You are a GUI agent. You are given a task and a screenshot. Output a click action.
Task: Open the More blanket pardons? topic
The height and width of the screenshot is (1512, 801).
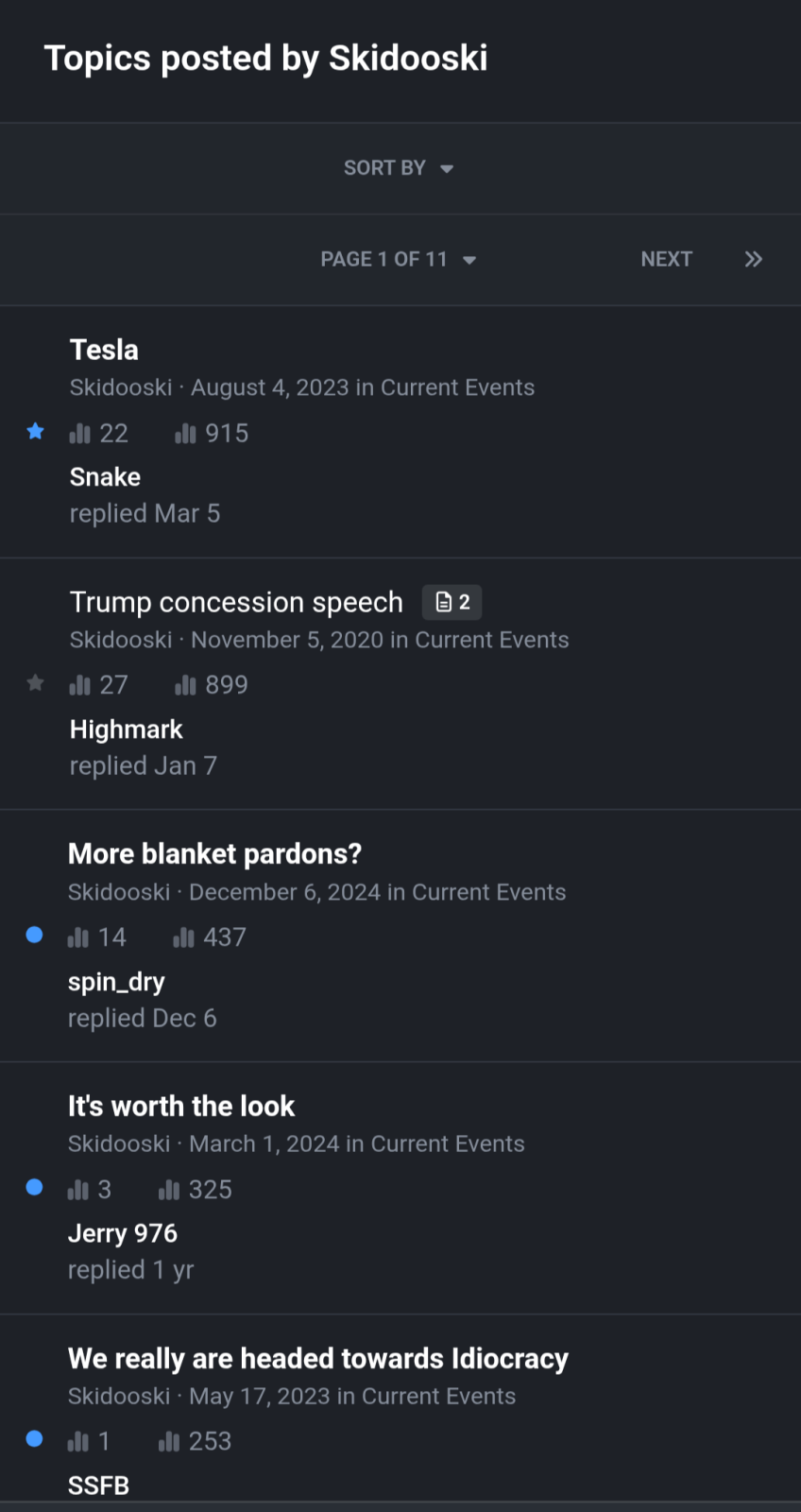click(x=214, y=854)
